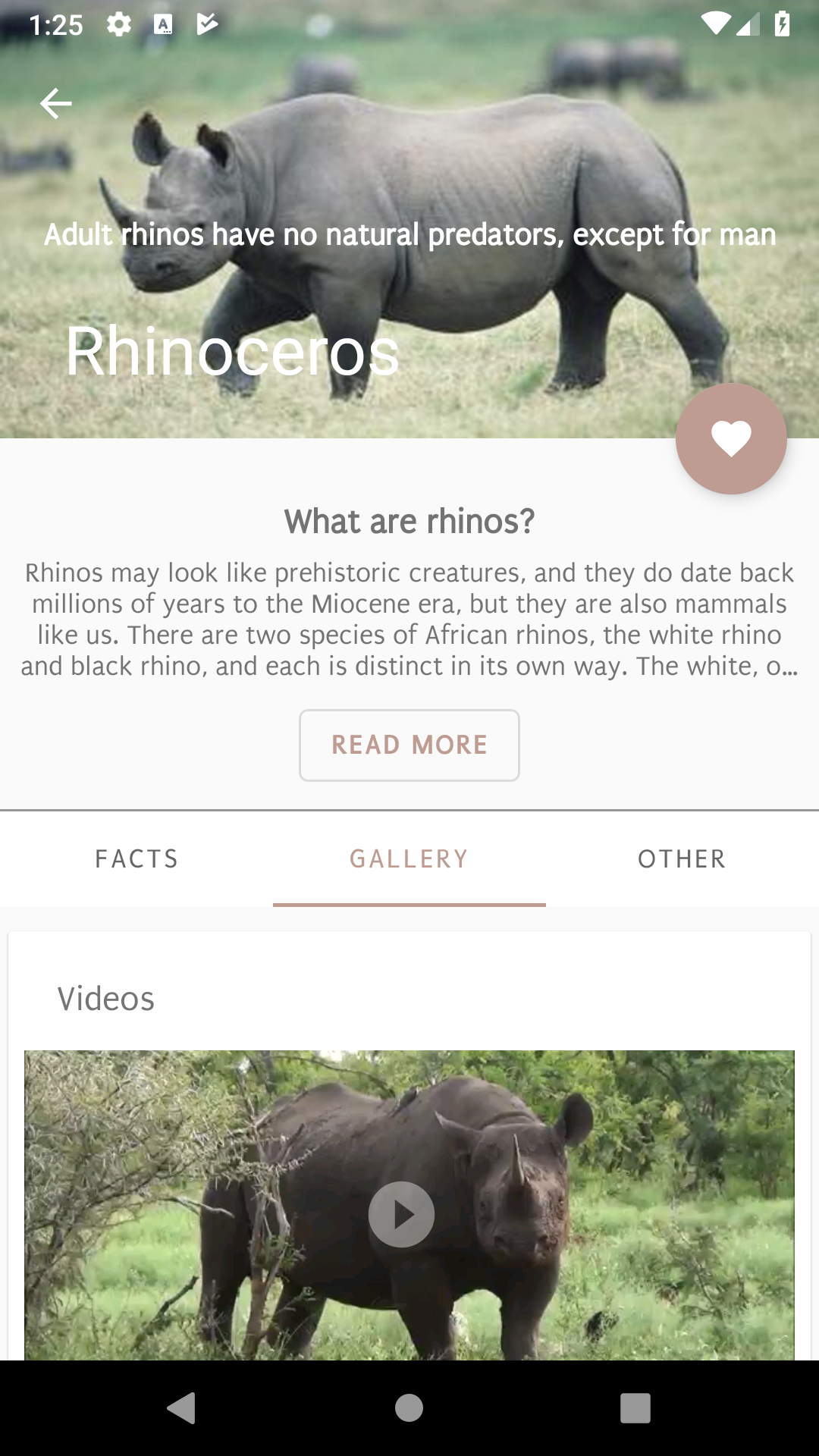Expand the description with Read More
Viewport: 819px width, 1456px height.
tap(409, 745)
